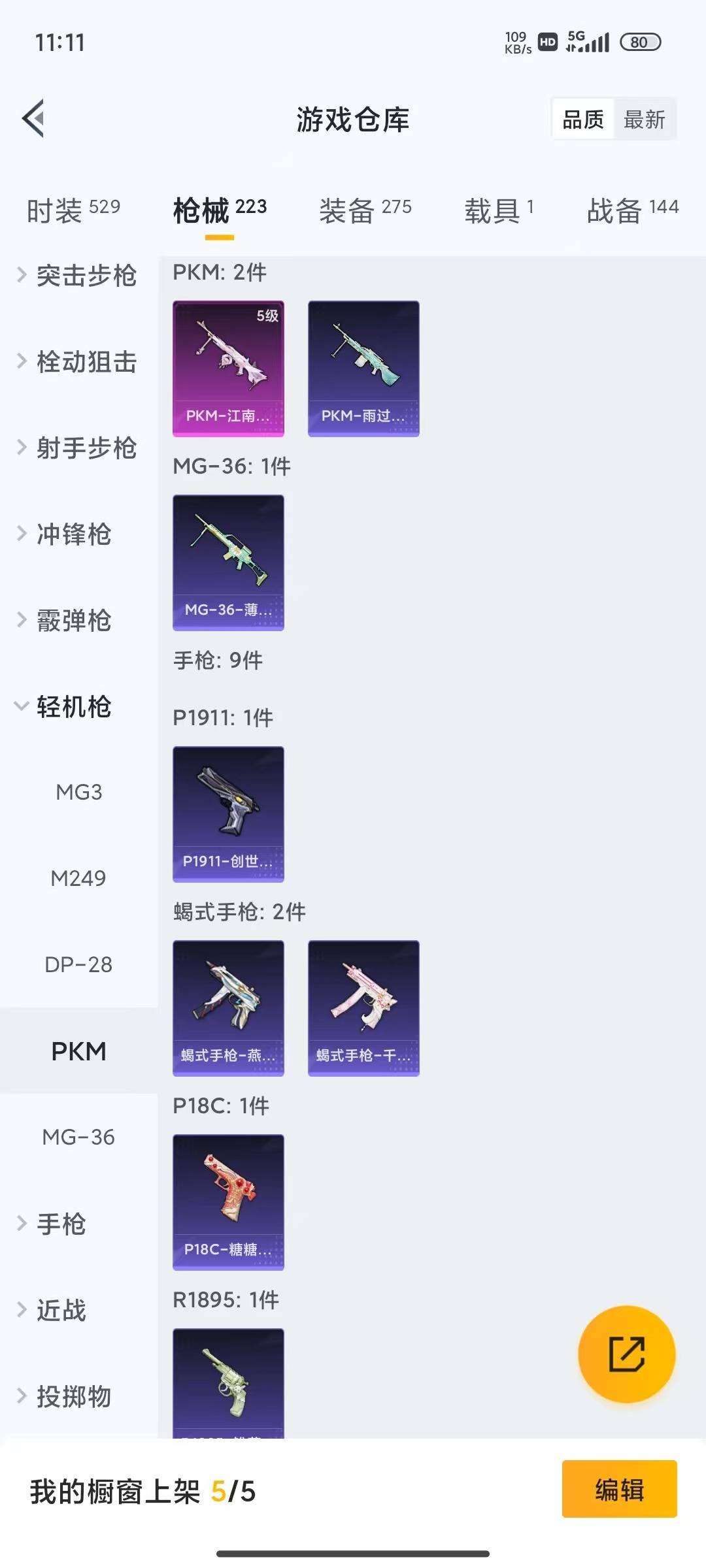Switch sorting to 最新 (newest)

(645, 119)
